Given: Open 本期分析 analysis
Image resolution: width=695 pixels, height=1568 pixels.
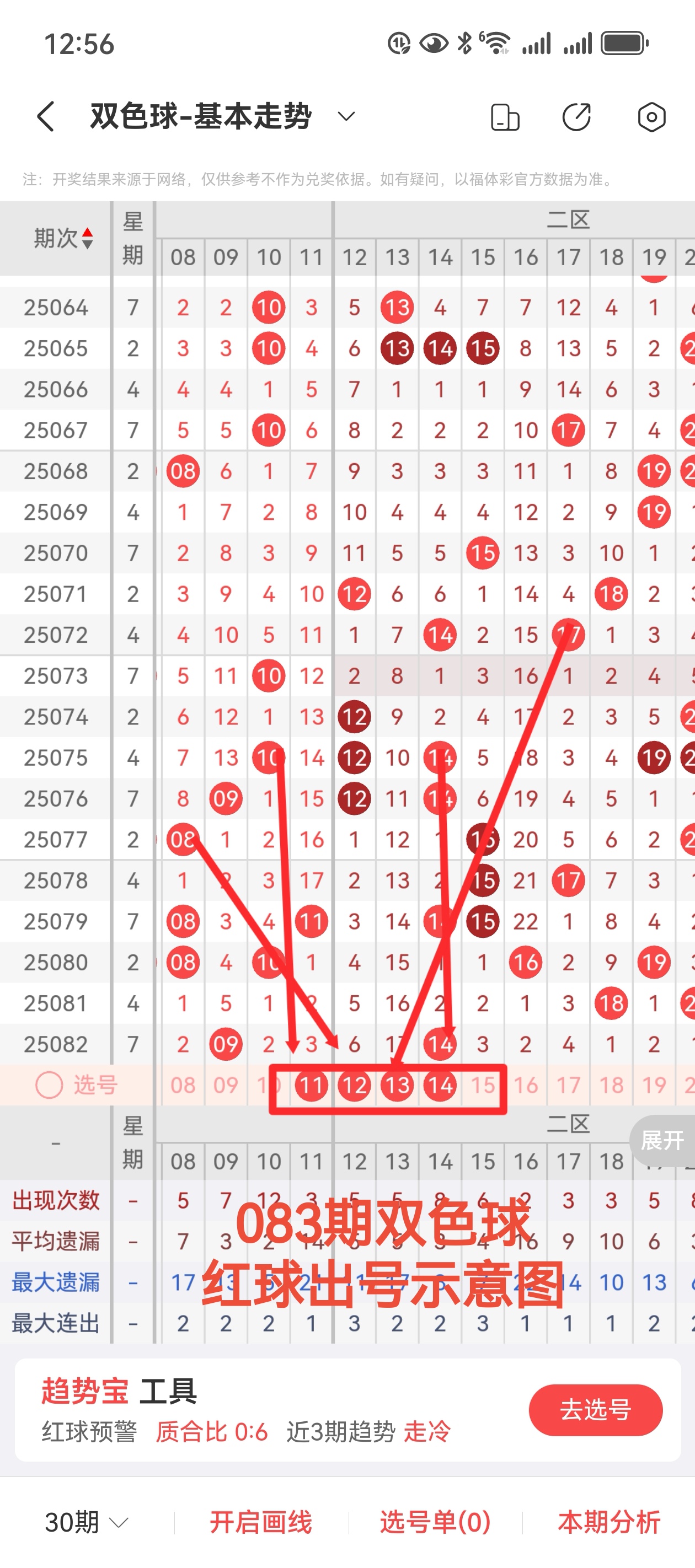Looking at the screenshot, I should point(609,1522).
